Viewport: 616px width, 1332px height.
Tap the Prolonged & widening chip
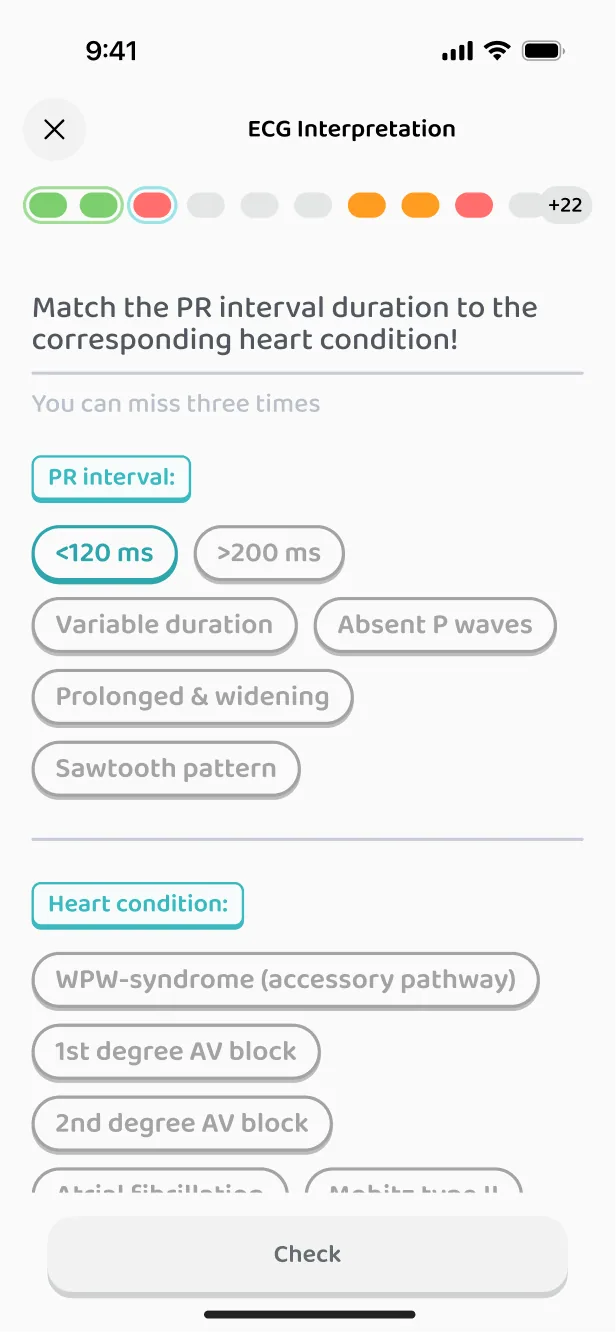click(x=193, y=697)
